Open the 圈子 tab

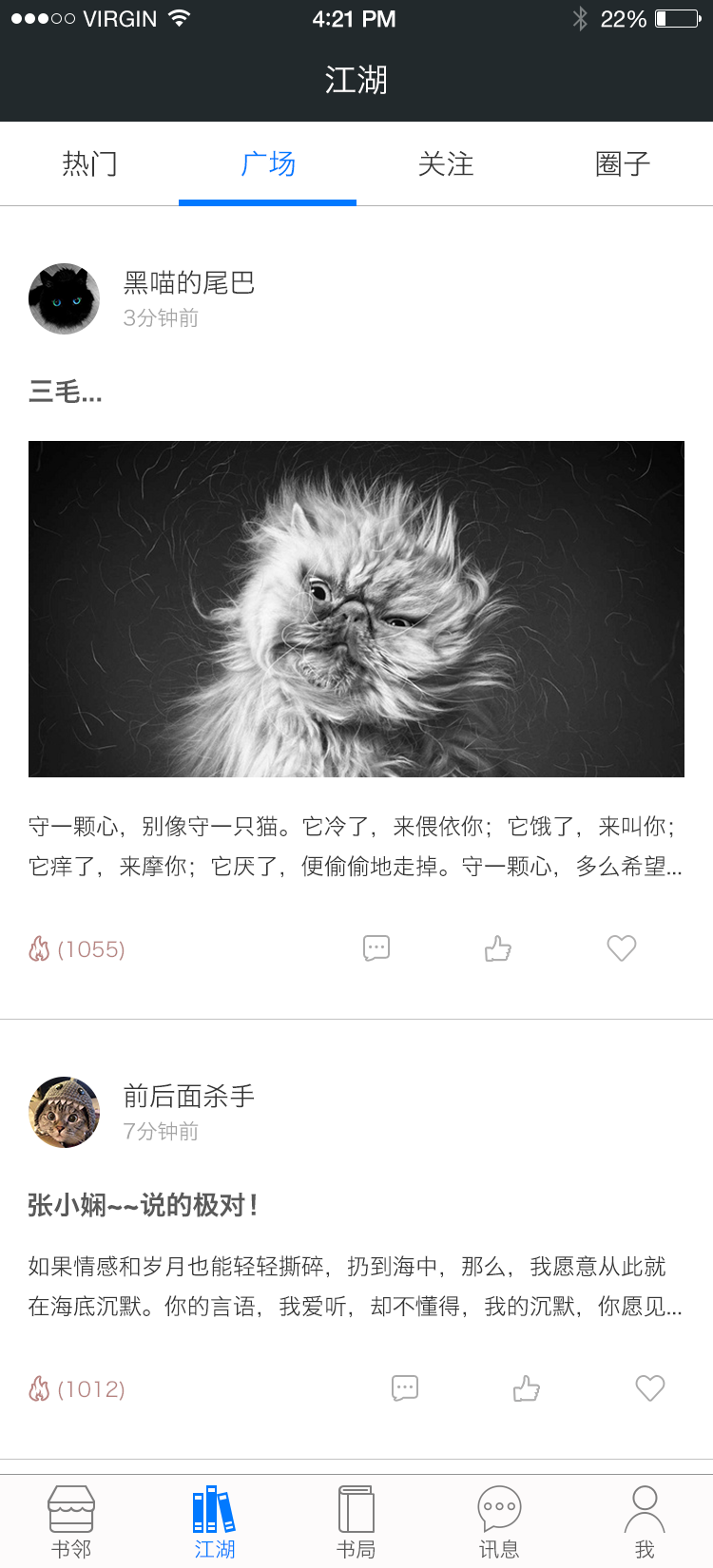(x=623, y=163)
